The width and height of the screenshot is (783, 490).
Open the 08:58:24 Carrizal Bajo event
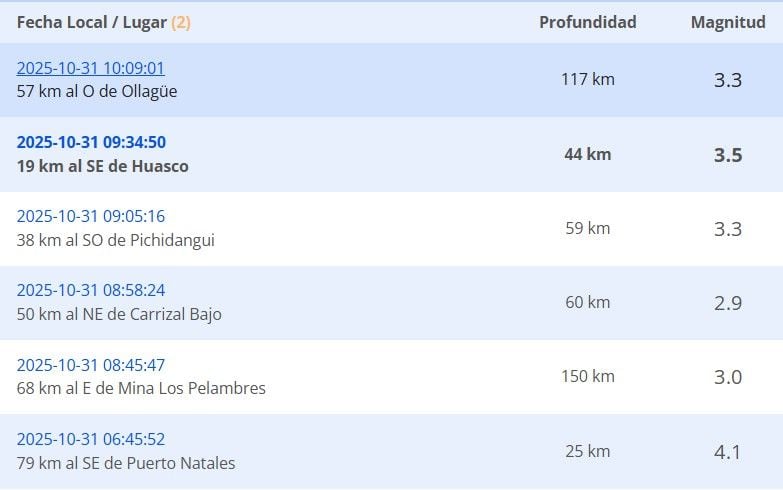point(91,290)
